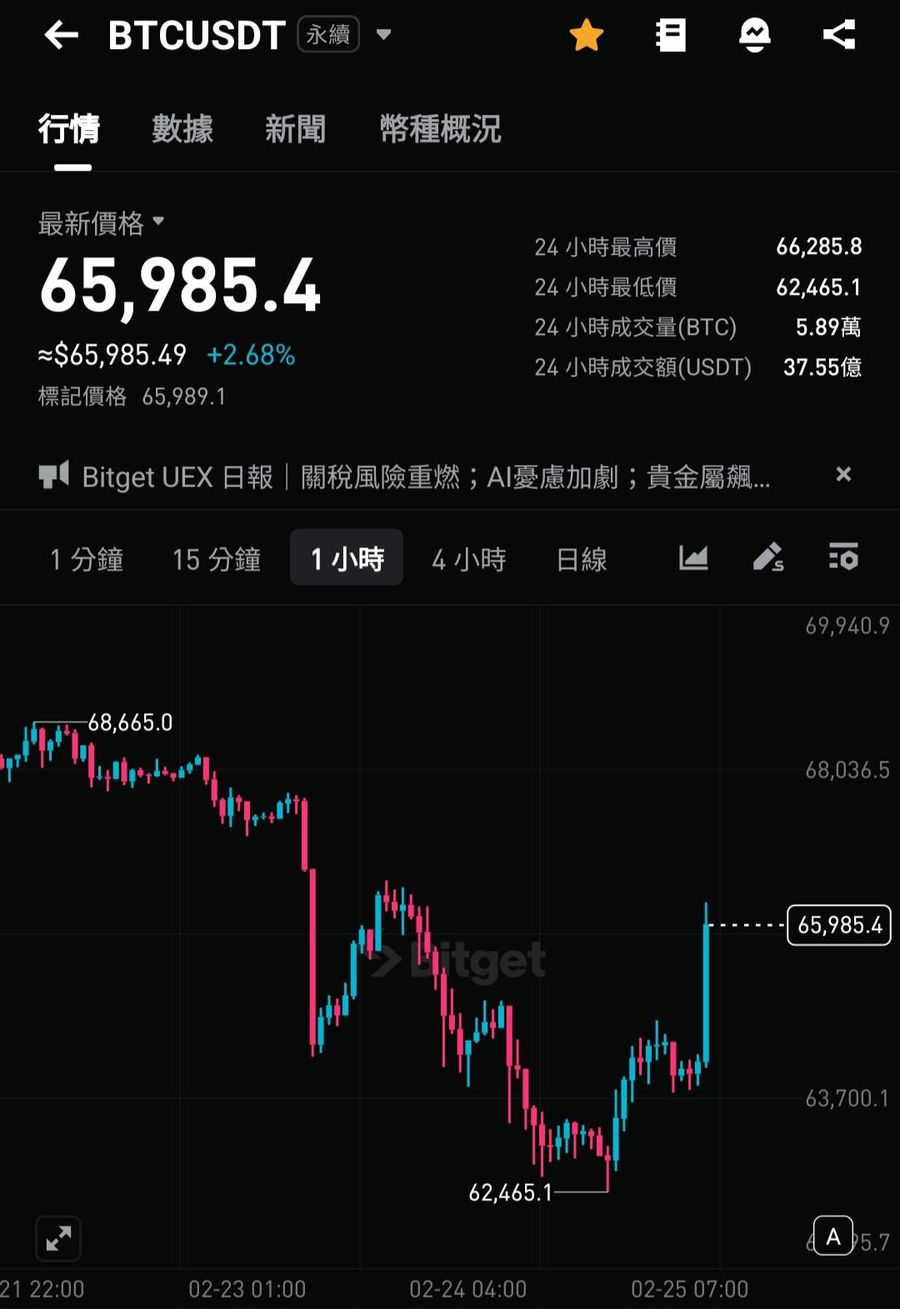
Task: Select the 15 分鐘 chart interval
Action: tap(216, 559)
